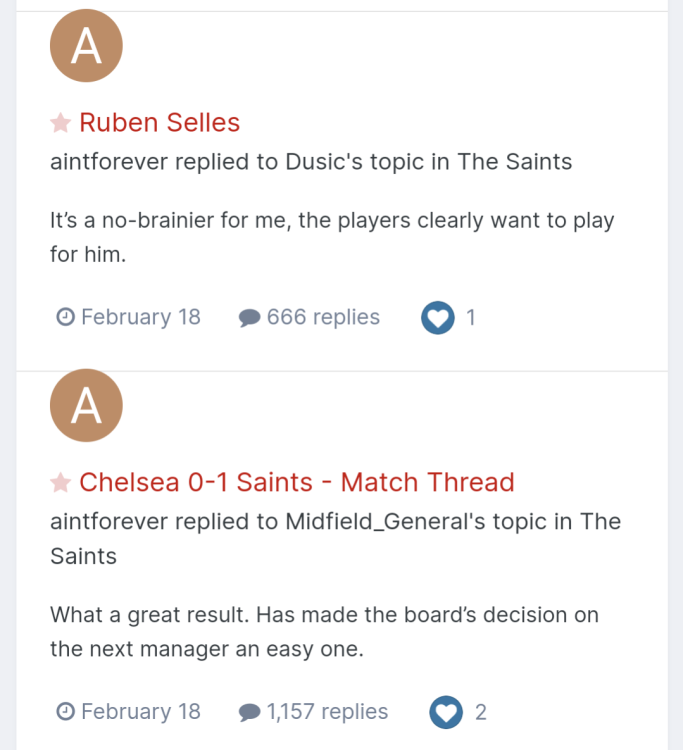Open the Ruben Selles topic
Viewport: 683px width, 750px height.
159,123
